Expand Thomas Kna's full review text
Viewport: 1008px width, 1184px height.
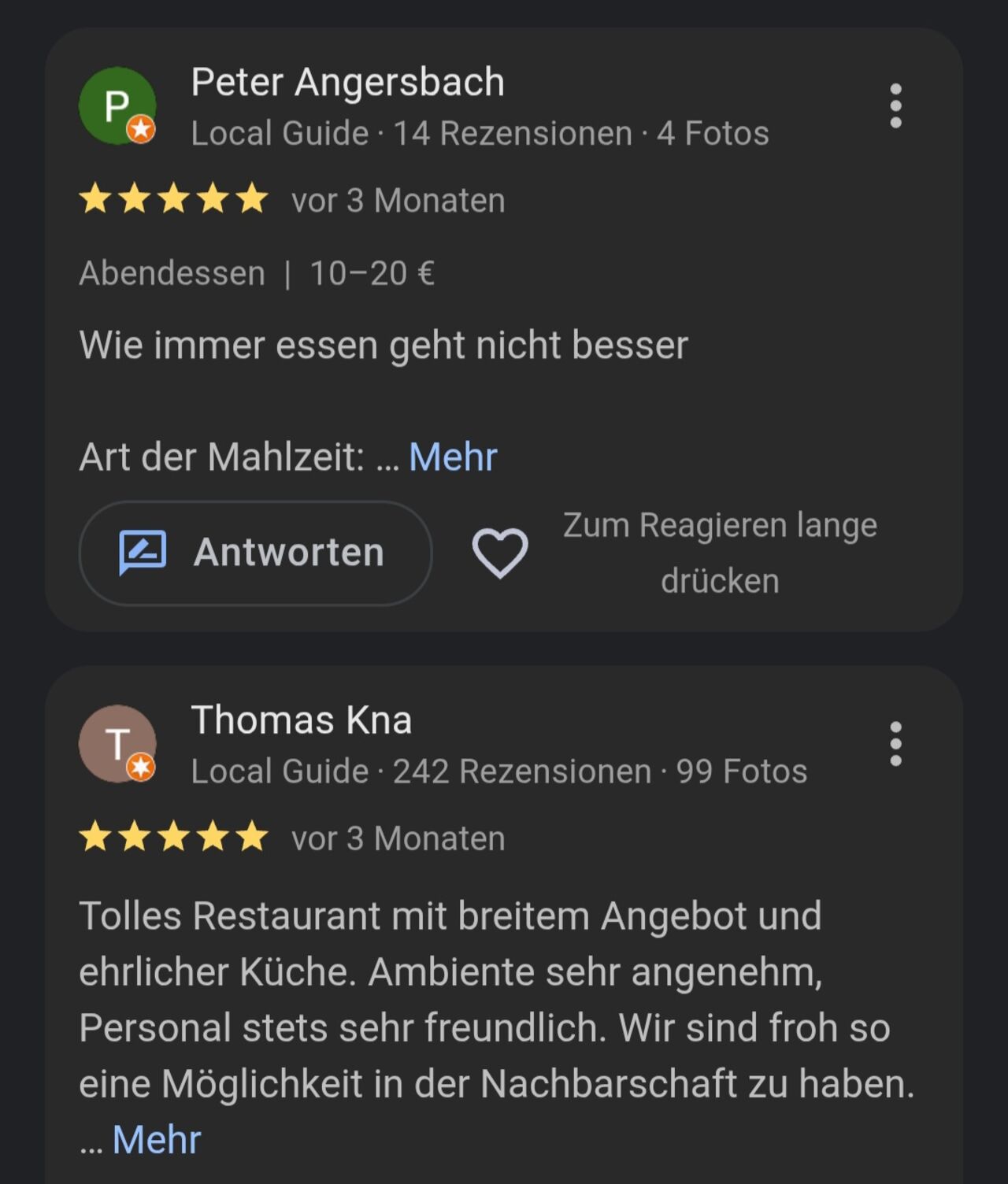pos(155,1137)
